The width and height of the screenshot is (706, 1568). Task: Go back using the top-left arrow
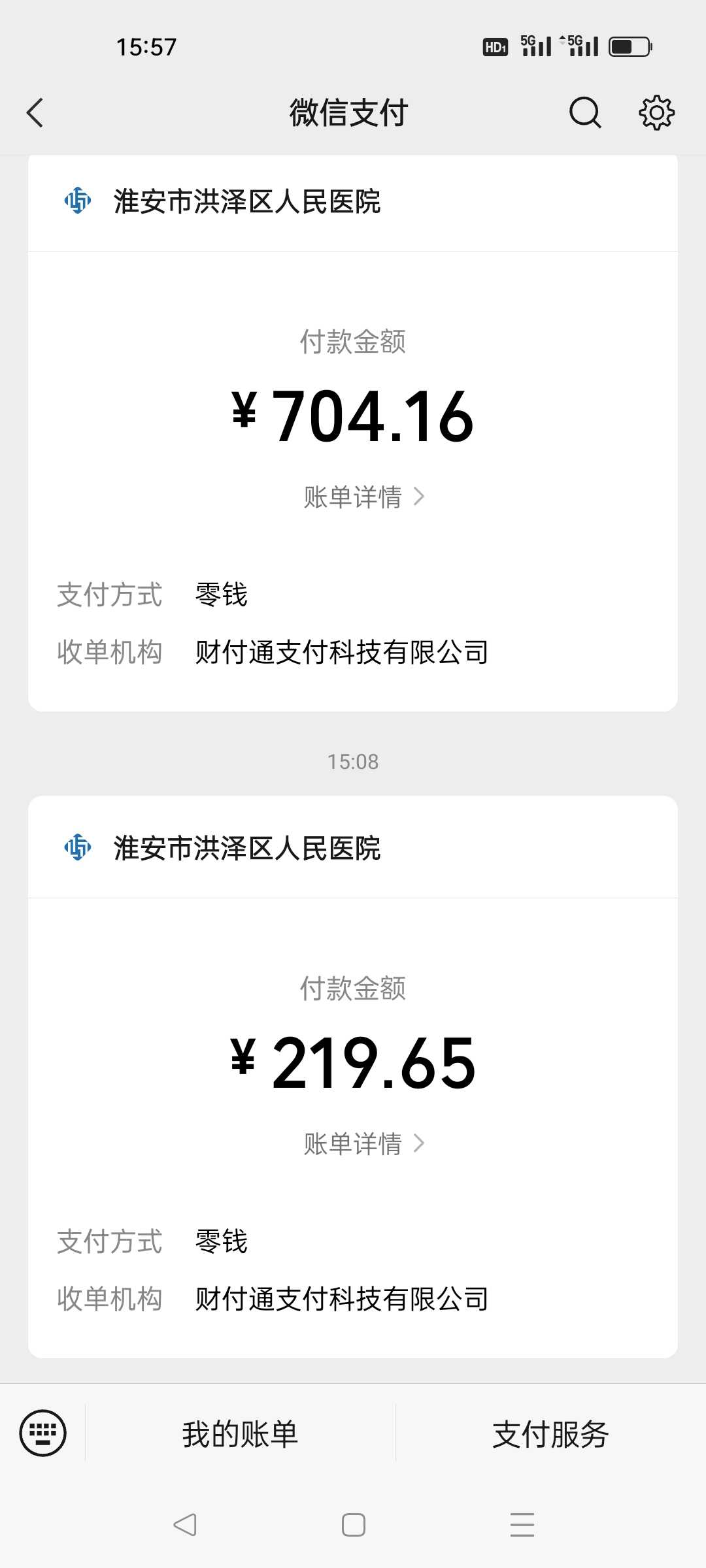pyautogui.click(x=35, y=112)
